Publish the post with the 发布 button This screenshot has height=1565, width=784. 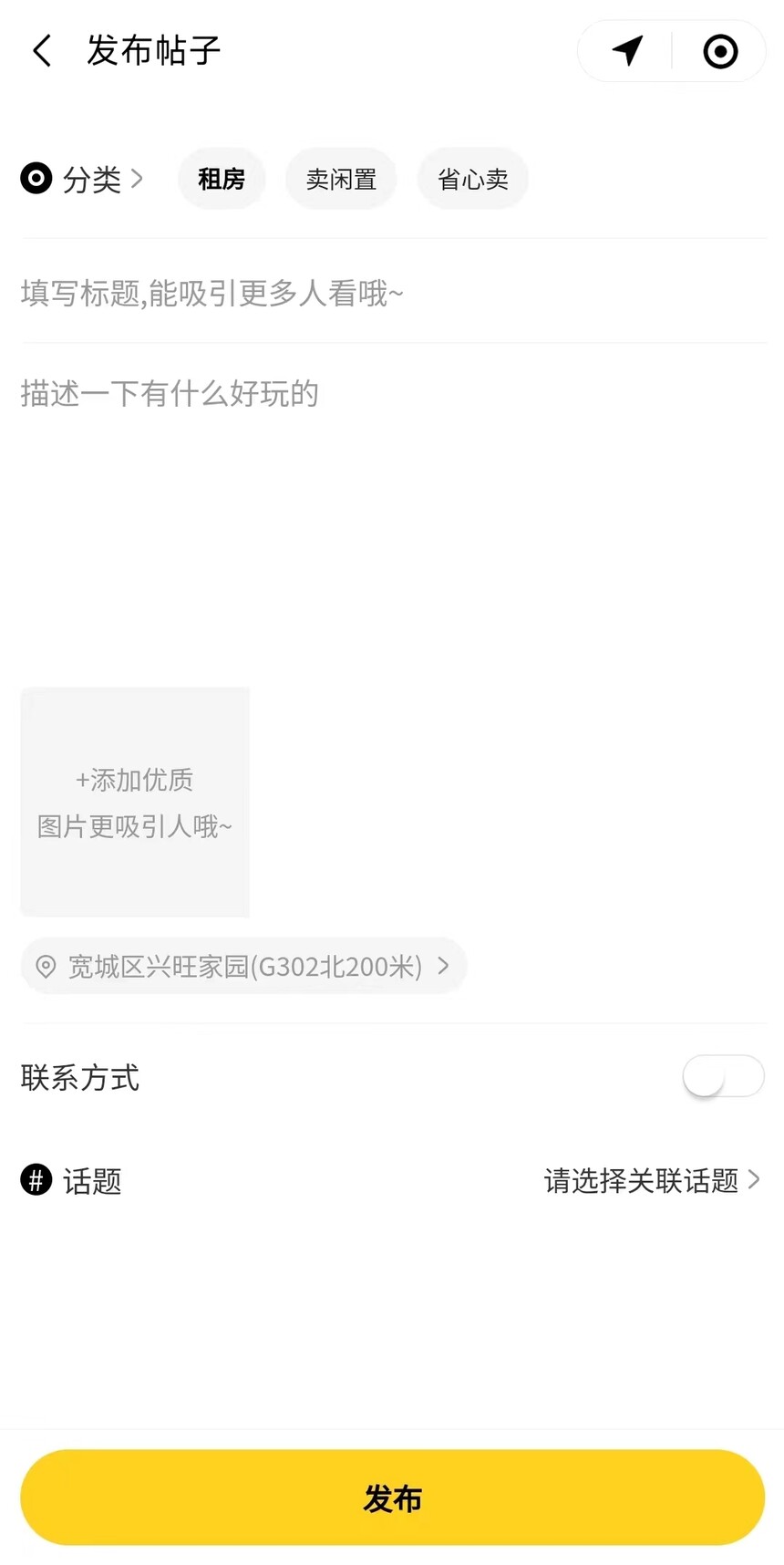click(392, 1498)
